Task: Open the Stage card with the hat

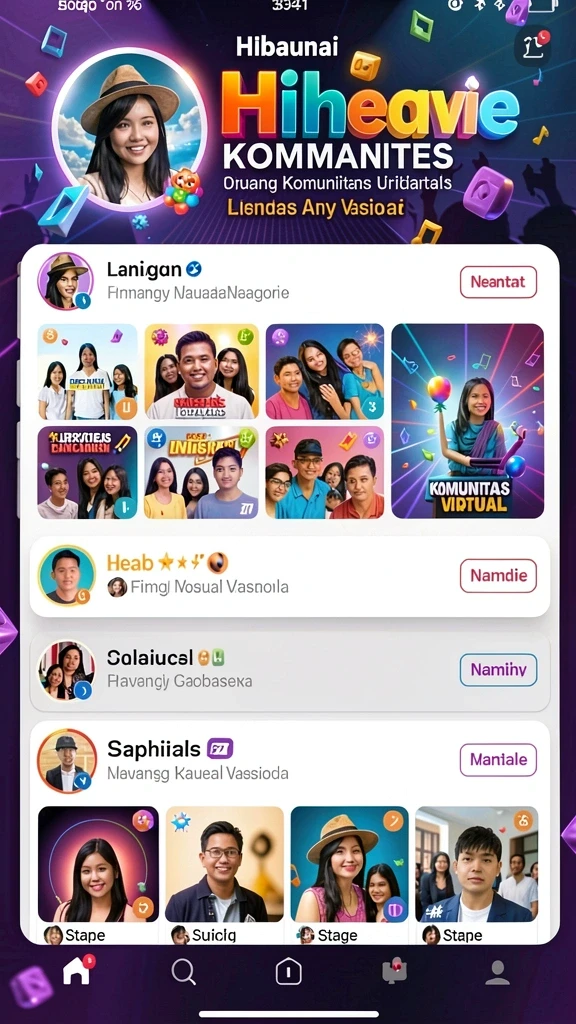Action: [349, 875]
